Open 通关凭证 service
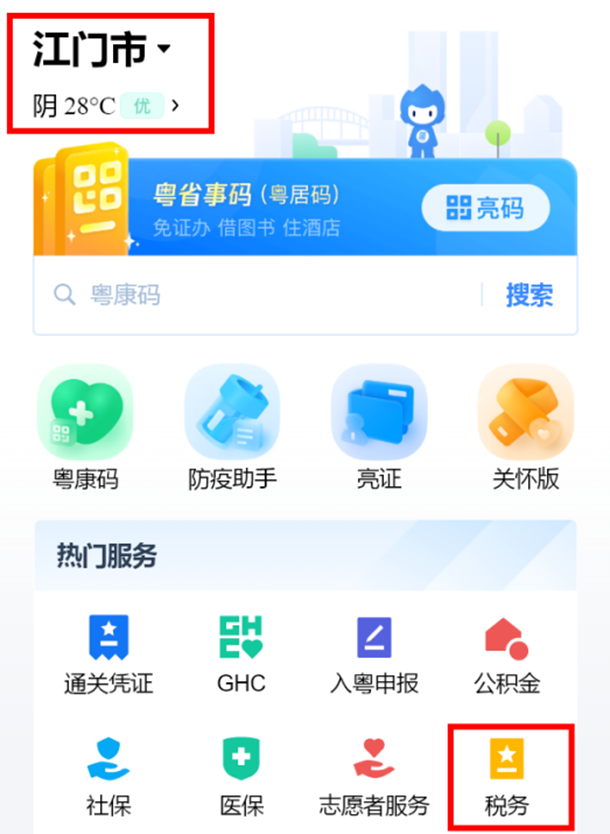 tap(108, 655)
